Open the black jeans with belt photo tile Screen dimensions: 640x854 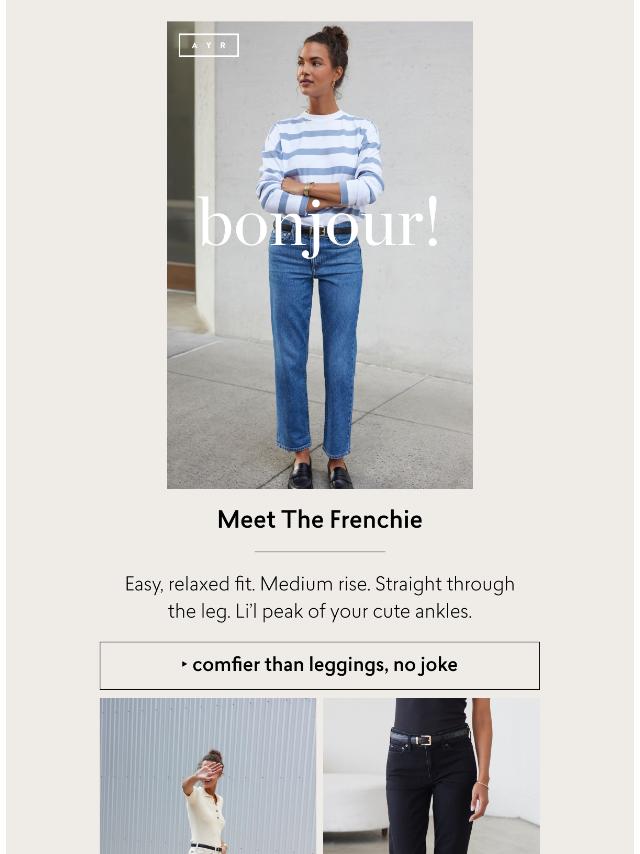click(x=431, y=775)
